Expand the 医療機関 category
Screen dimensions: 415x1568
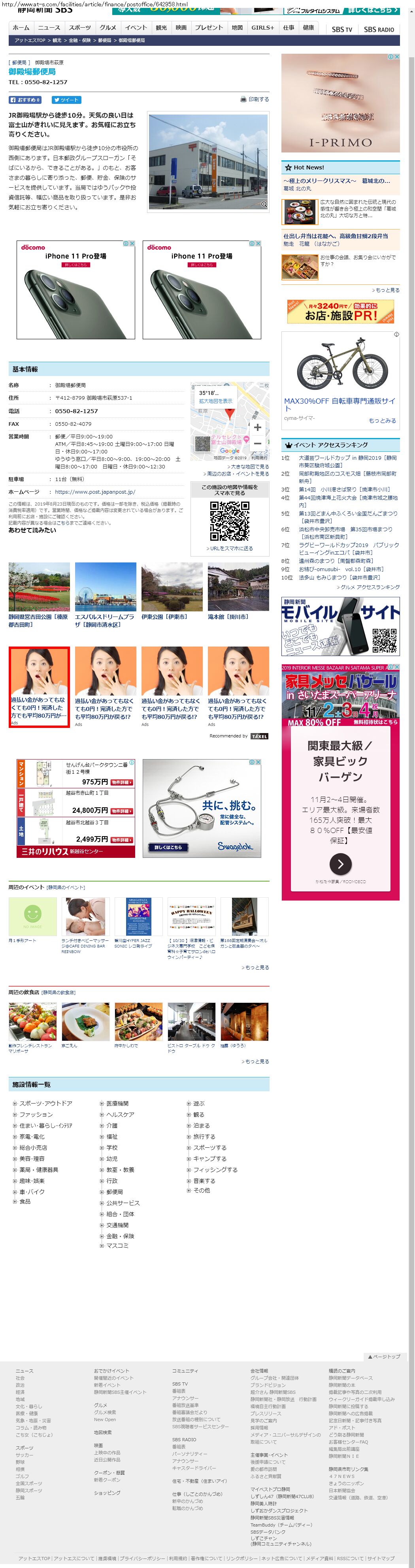[117, 1103]
